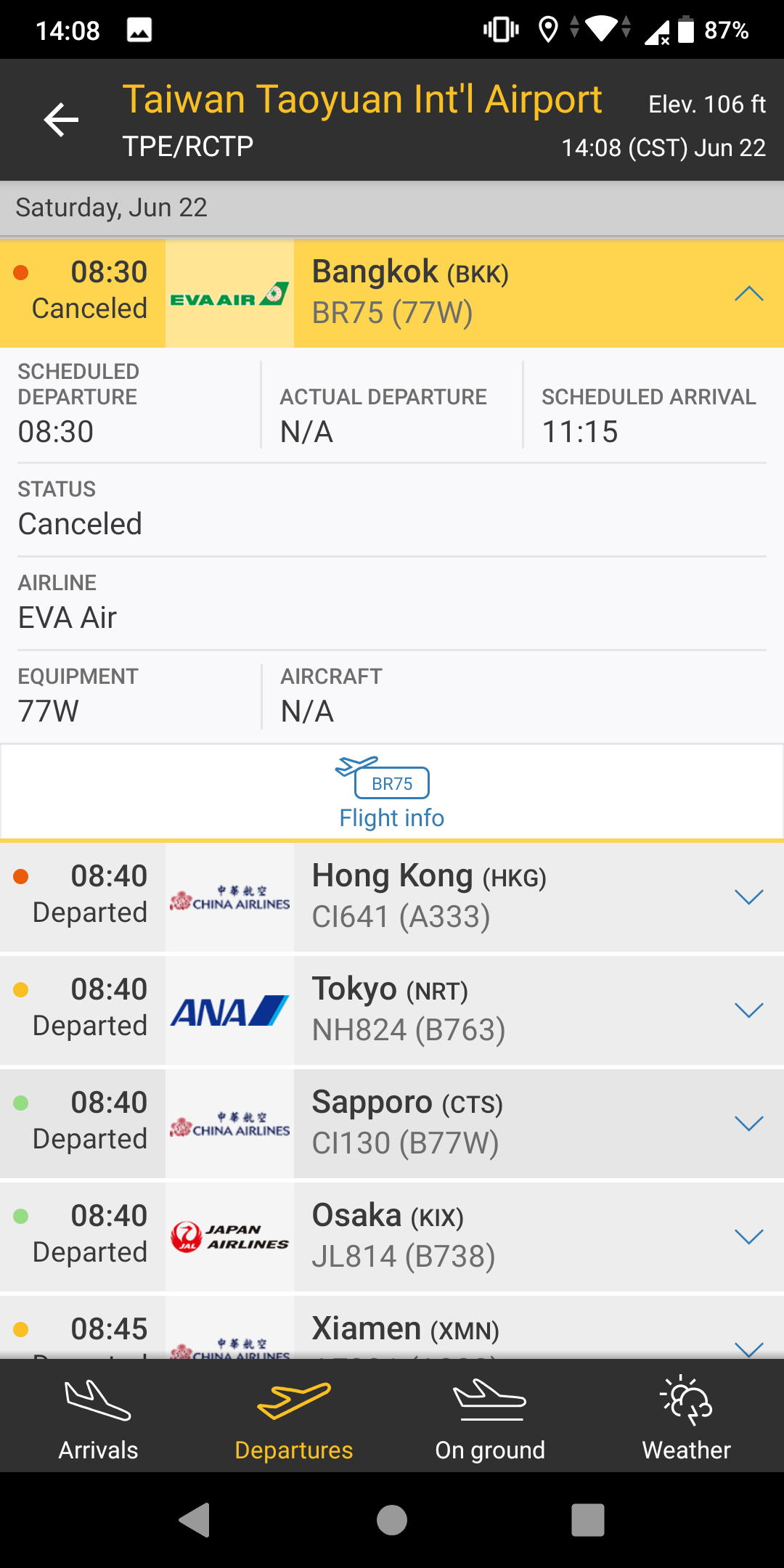Expand the Sapporo CI130 flight
The image size is (784, 1568).
tap(748, 1124)
